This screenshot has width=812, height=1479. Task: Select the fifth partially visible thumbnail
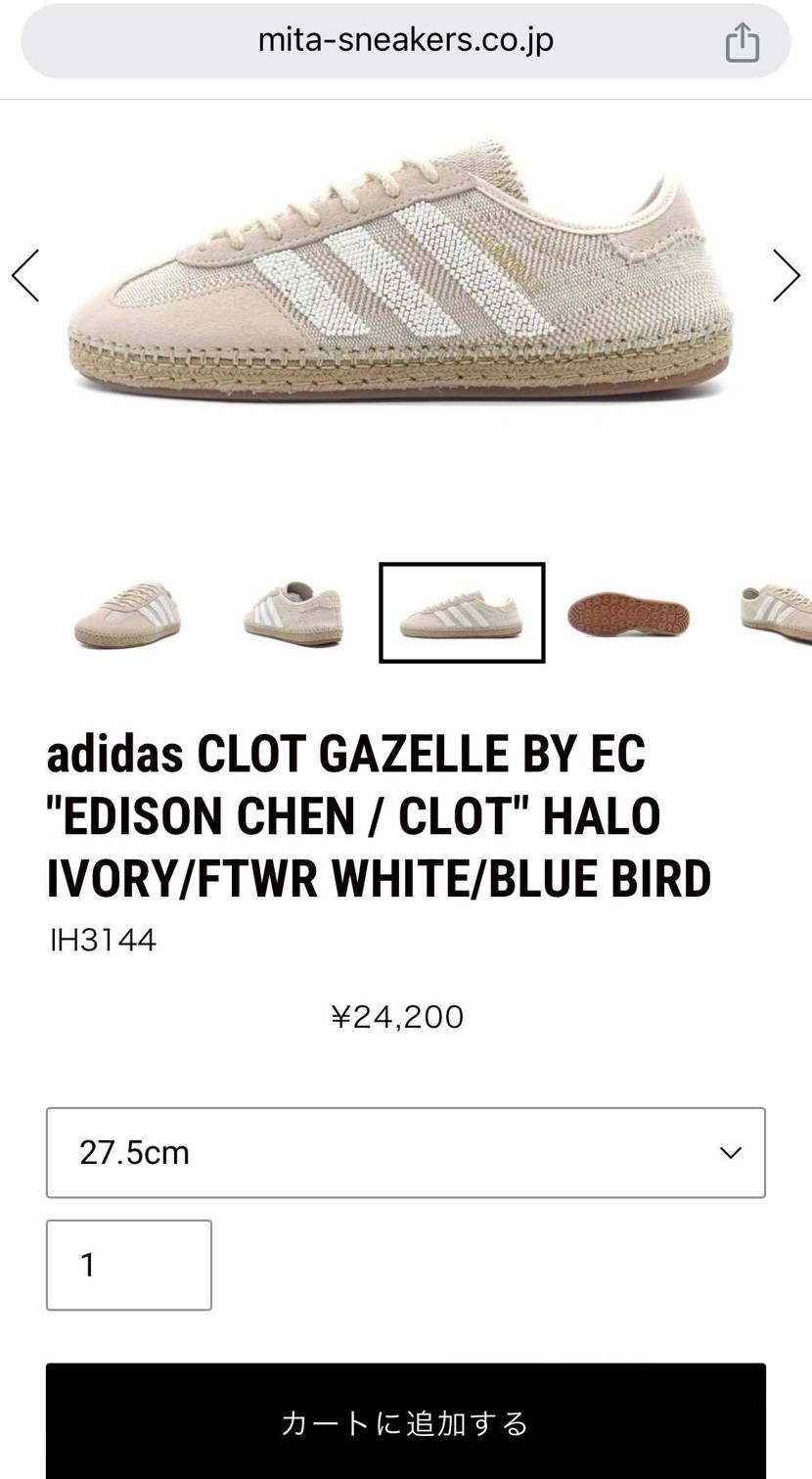tap(778, 612)
